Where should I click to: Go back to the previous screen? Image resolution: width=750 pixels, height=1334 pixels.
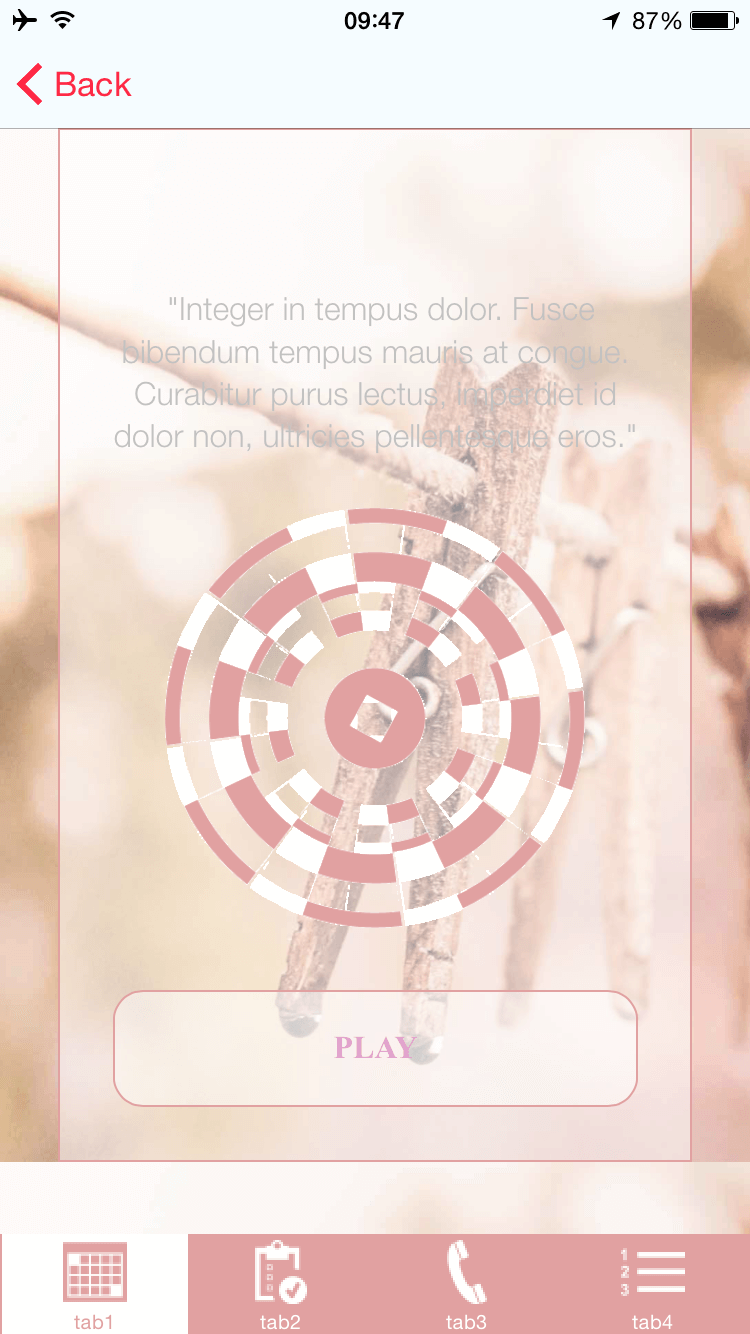pyautogui.click(x=75, y=85)
